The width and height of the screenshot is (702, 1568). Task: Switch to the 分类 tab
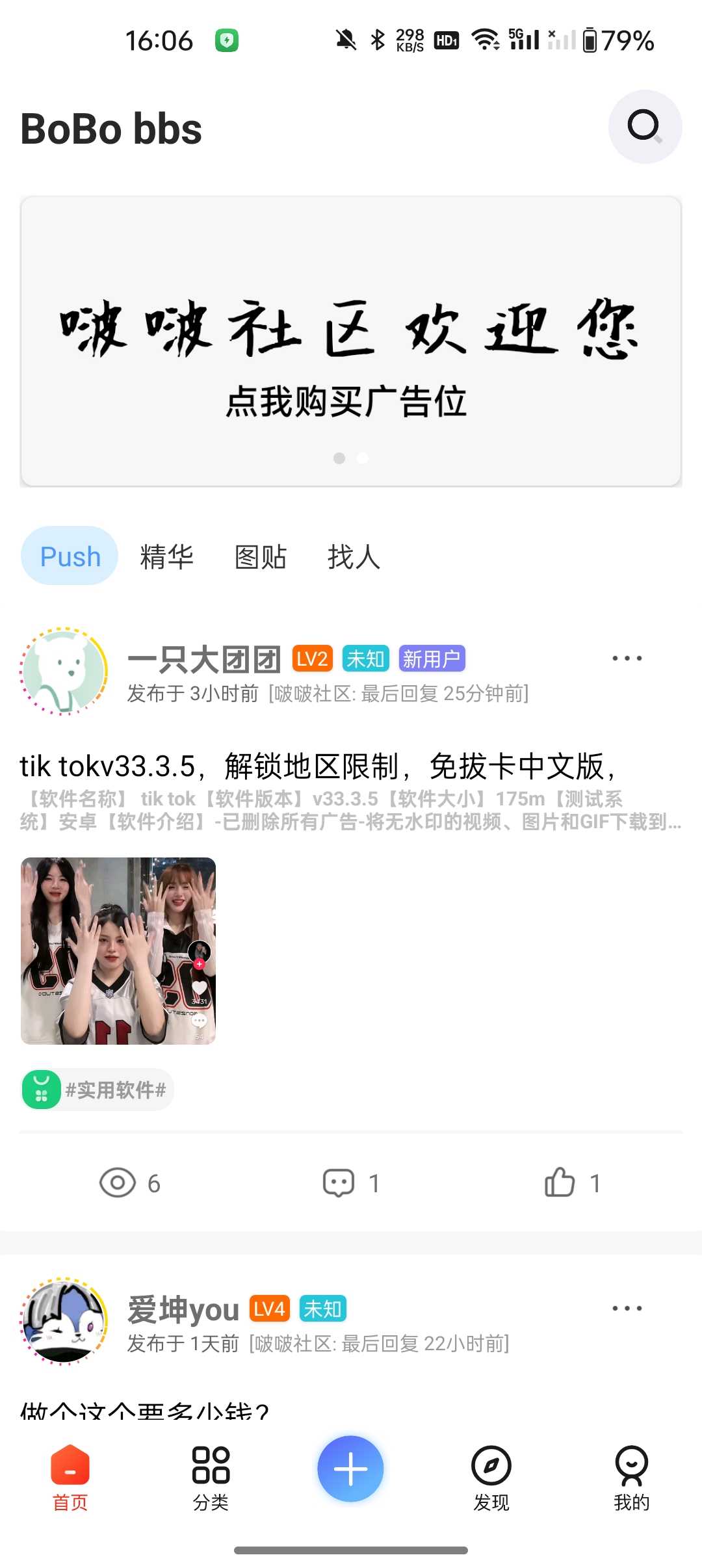[211, 1477]
